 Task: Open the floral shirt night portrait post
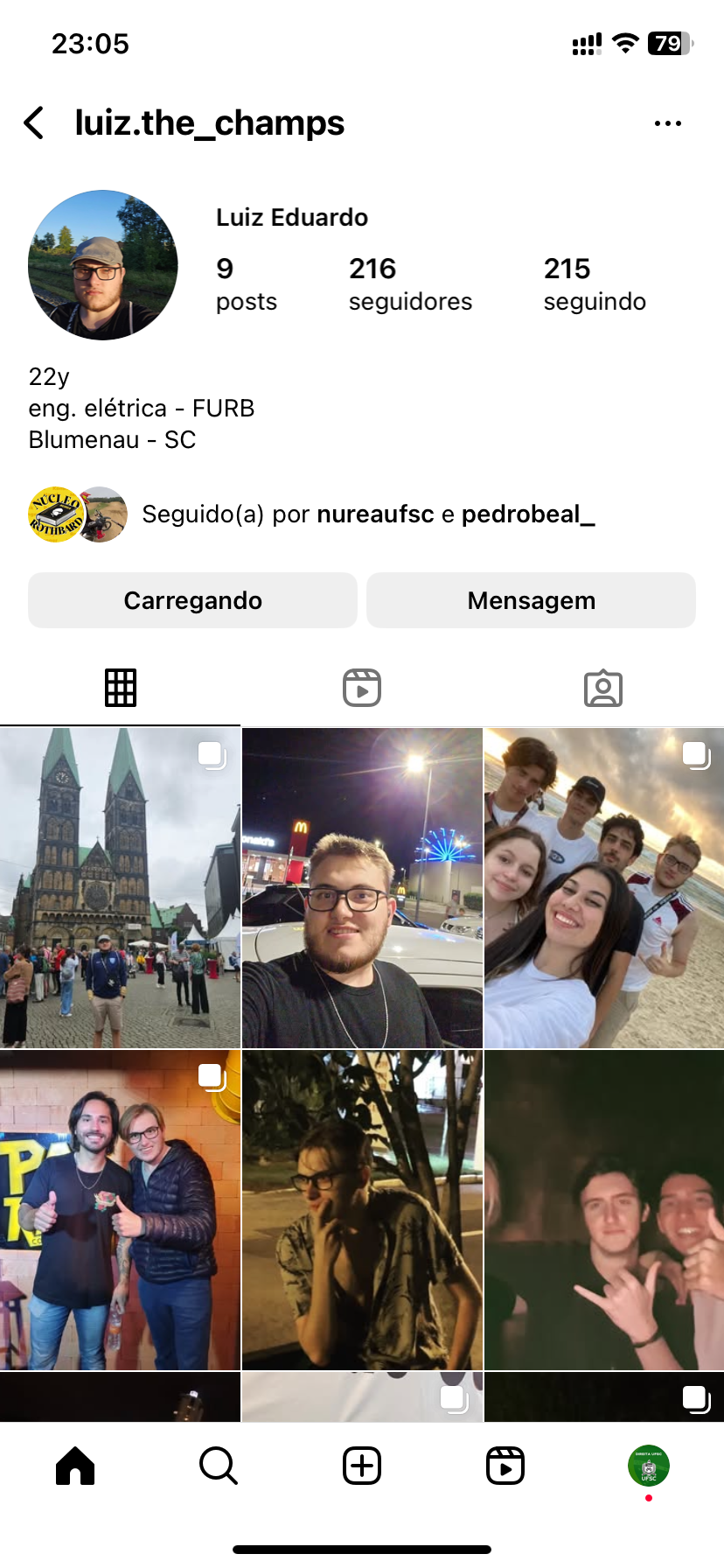click(362, 1210)
